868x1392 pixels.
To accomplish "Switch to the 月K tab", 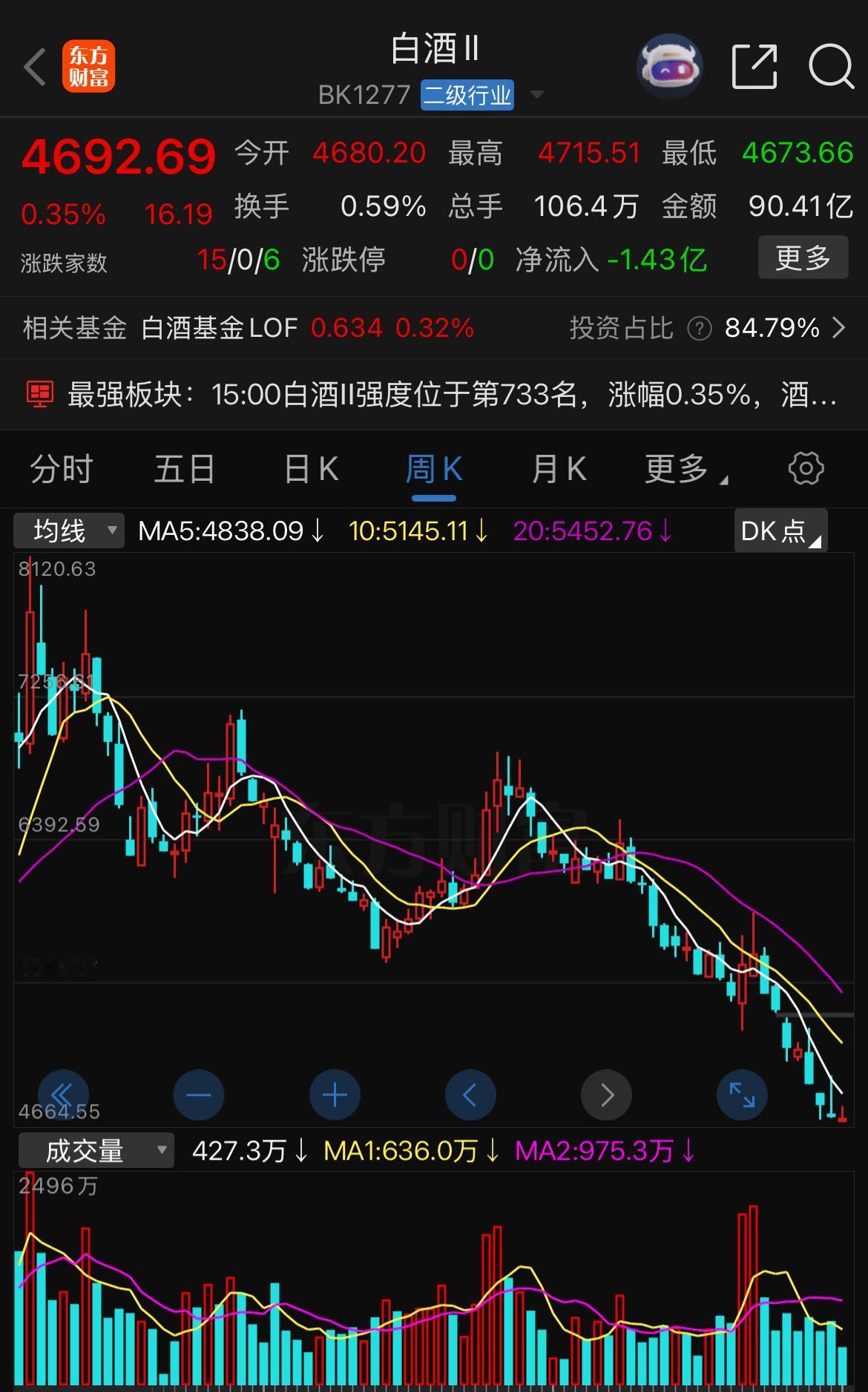I will (559, 468).
